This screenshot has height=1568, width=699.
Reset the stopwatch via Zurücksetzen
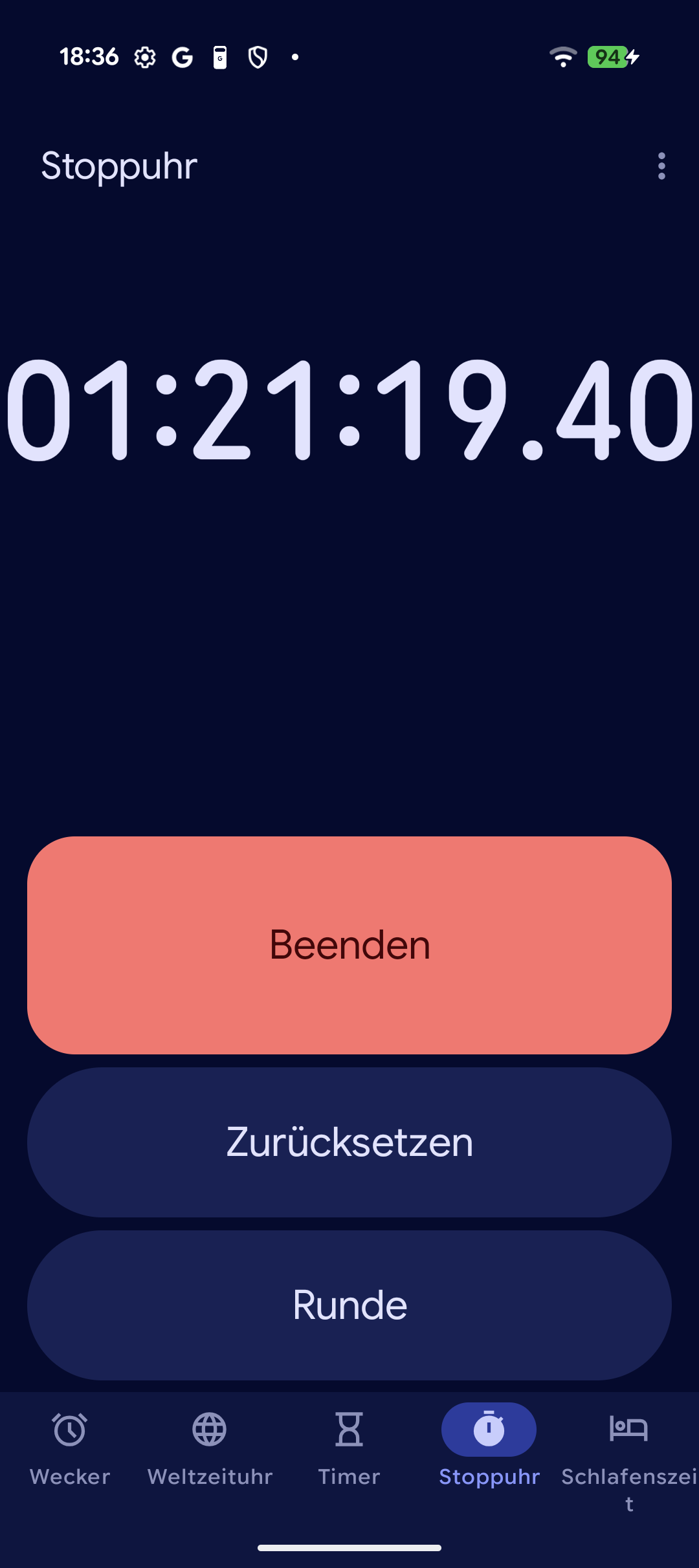[349, 1142]
